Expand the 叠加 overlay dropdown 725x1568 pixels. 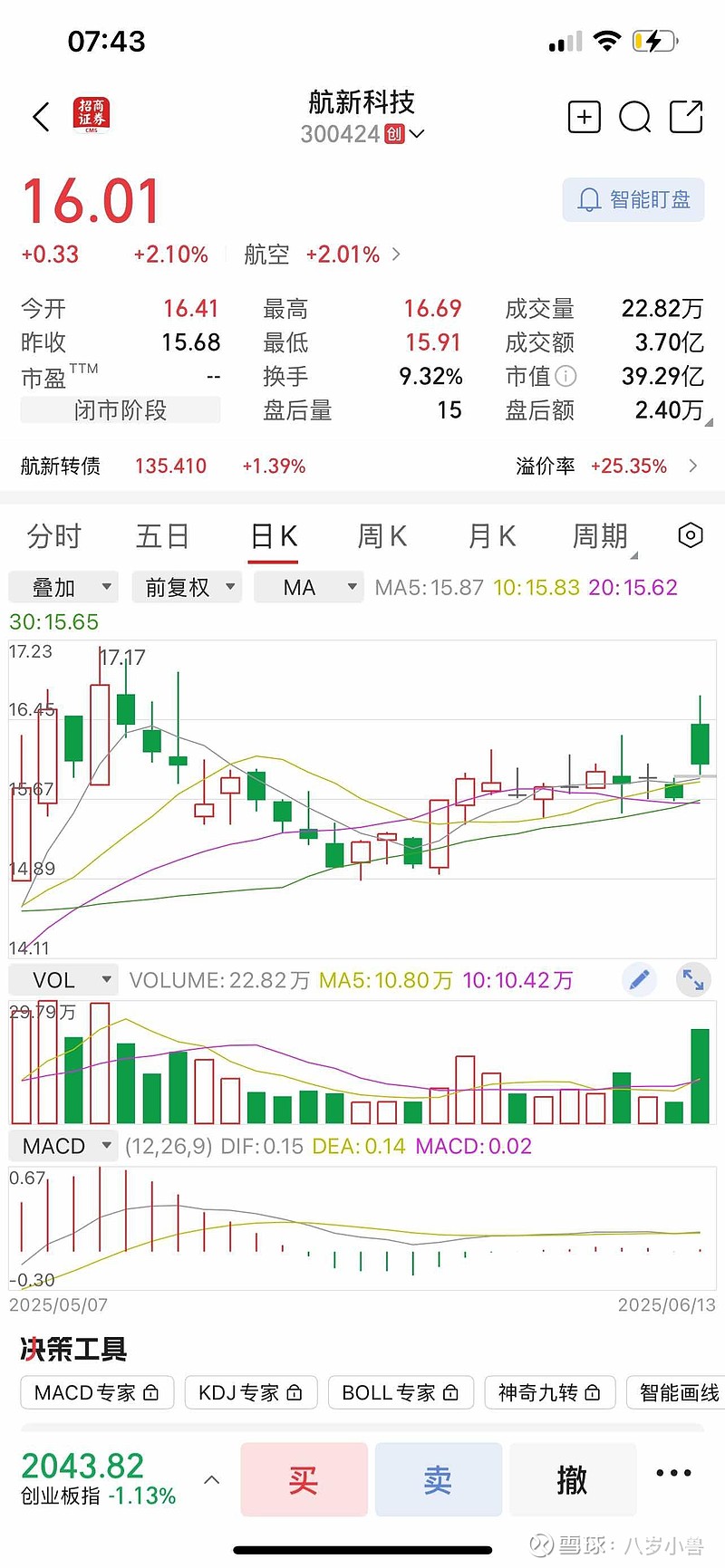[x=63, y=587]
